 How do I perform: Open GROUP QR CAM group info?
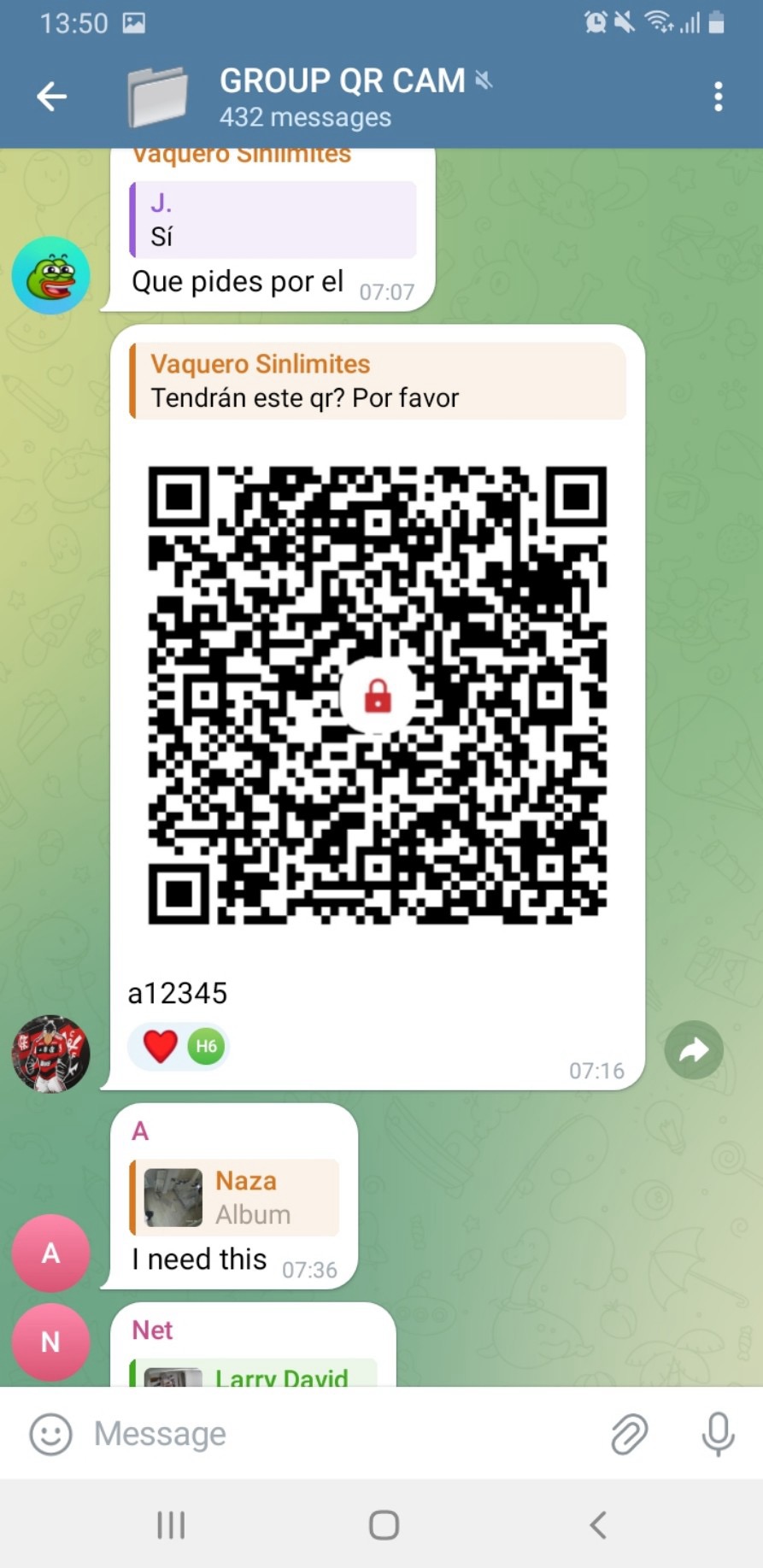click(x=342, y=97)
